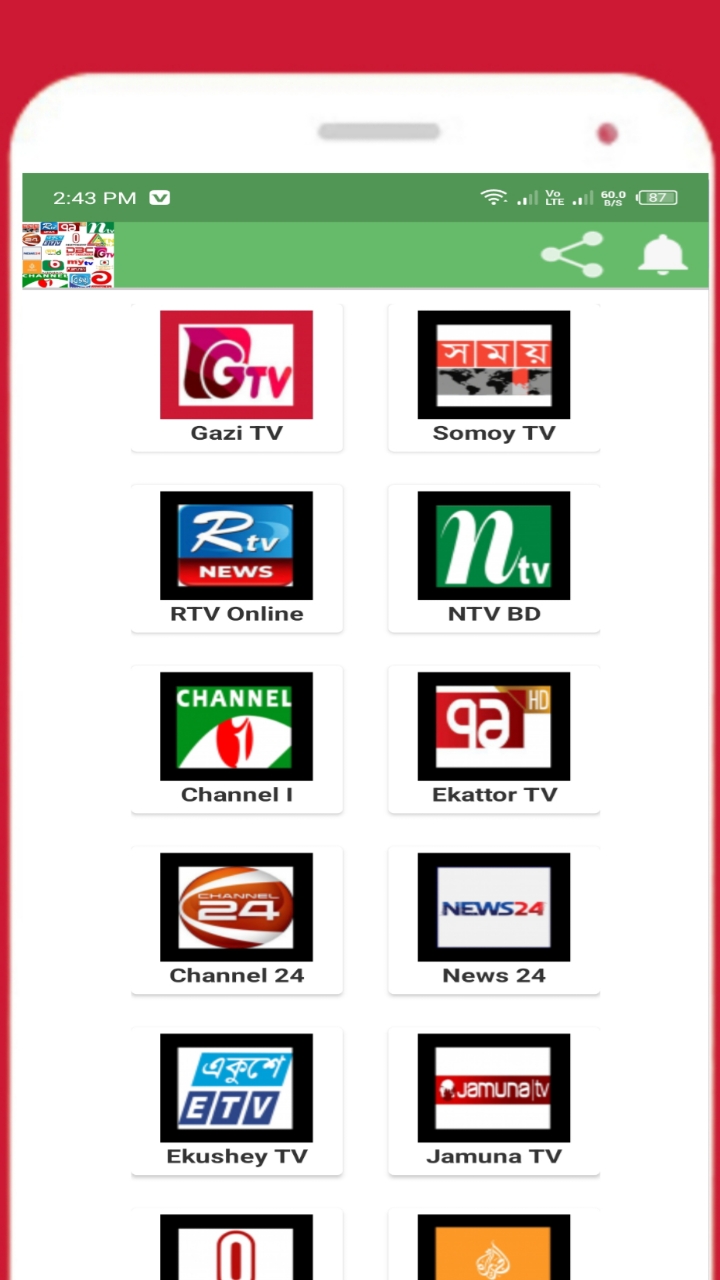Image resolution: width=720 pixels, height=1280 pixels.
Task: Play Ekushey TV
Action: coord(237,1102)
